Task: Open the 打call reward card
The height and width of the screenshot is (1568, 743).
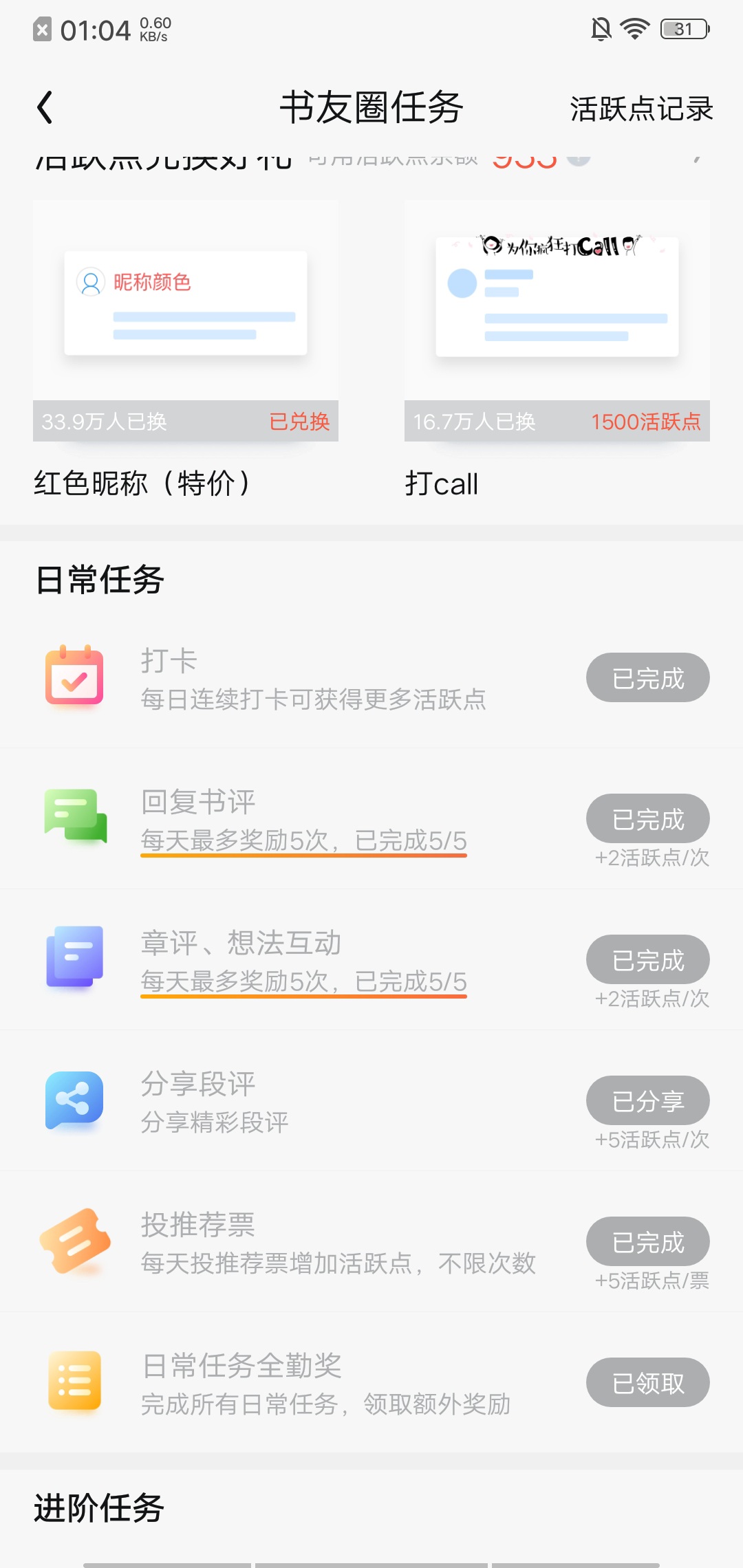Action: 557,321
